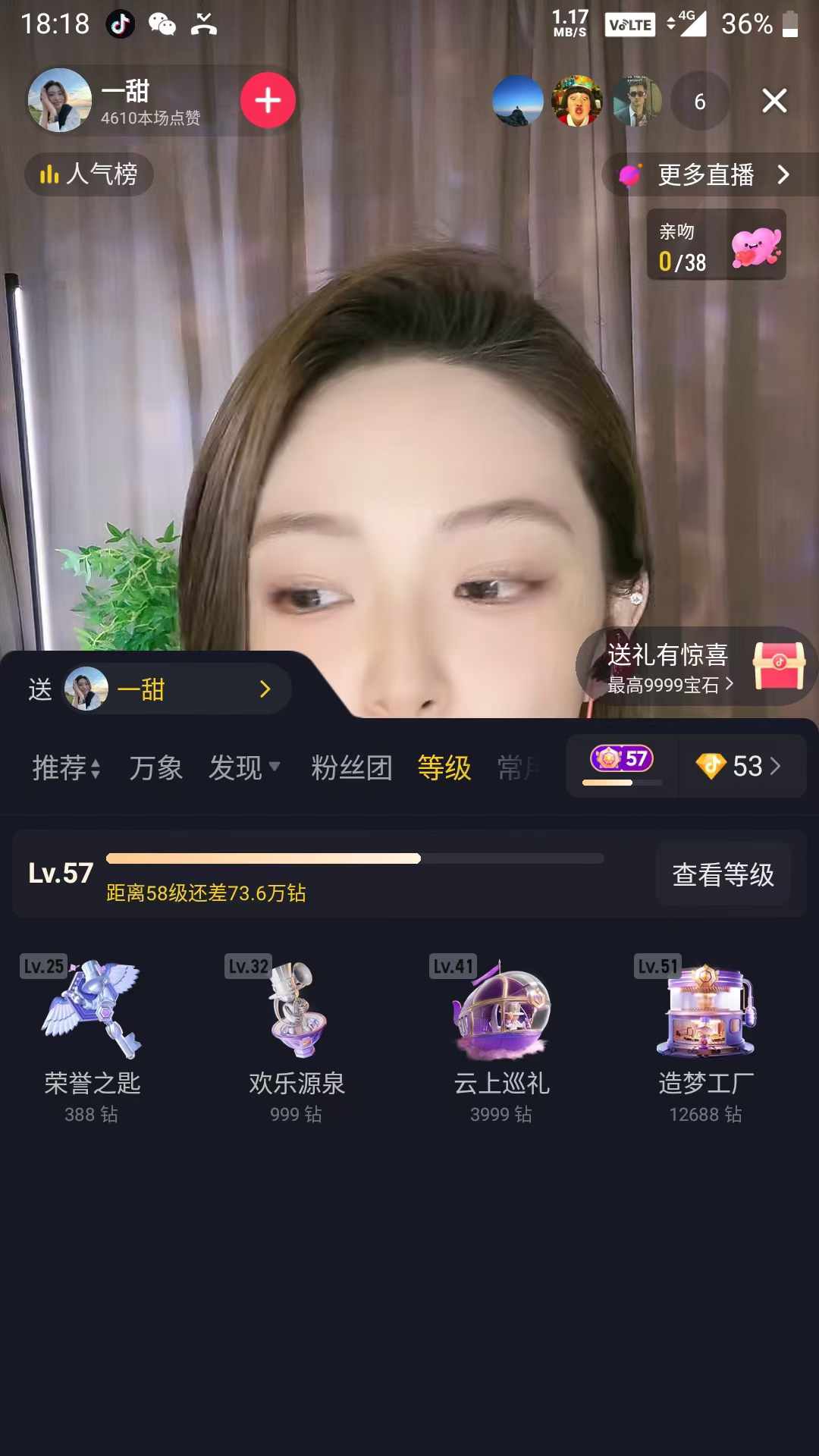The image size is (819, 1456).
Task: Tap 查看等级 to view level details
Action: tap(723, 874)
